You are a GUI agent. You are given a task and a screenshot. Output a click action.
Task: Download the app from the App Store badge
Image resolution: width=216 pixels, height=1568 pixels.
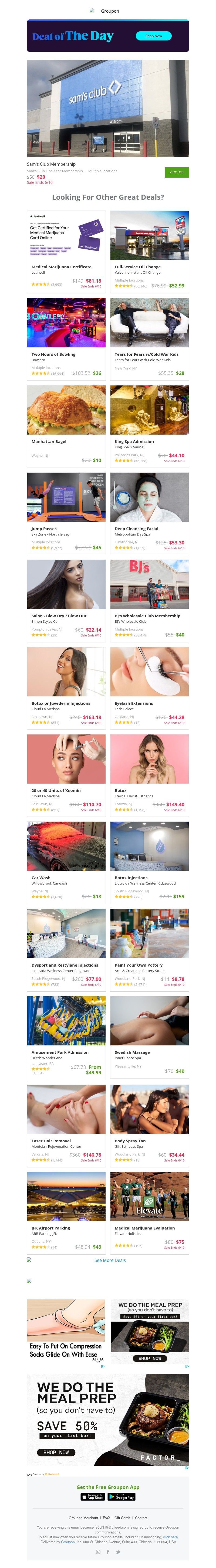93,1496
